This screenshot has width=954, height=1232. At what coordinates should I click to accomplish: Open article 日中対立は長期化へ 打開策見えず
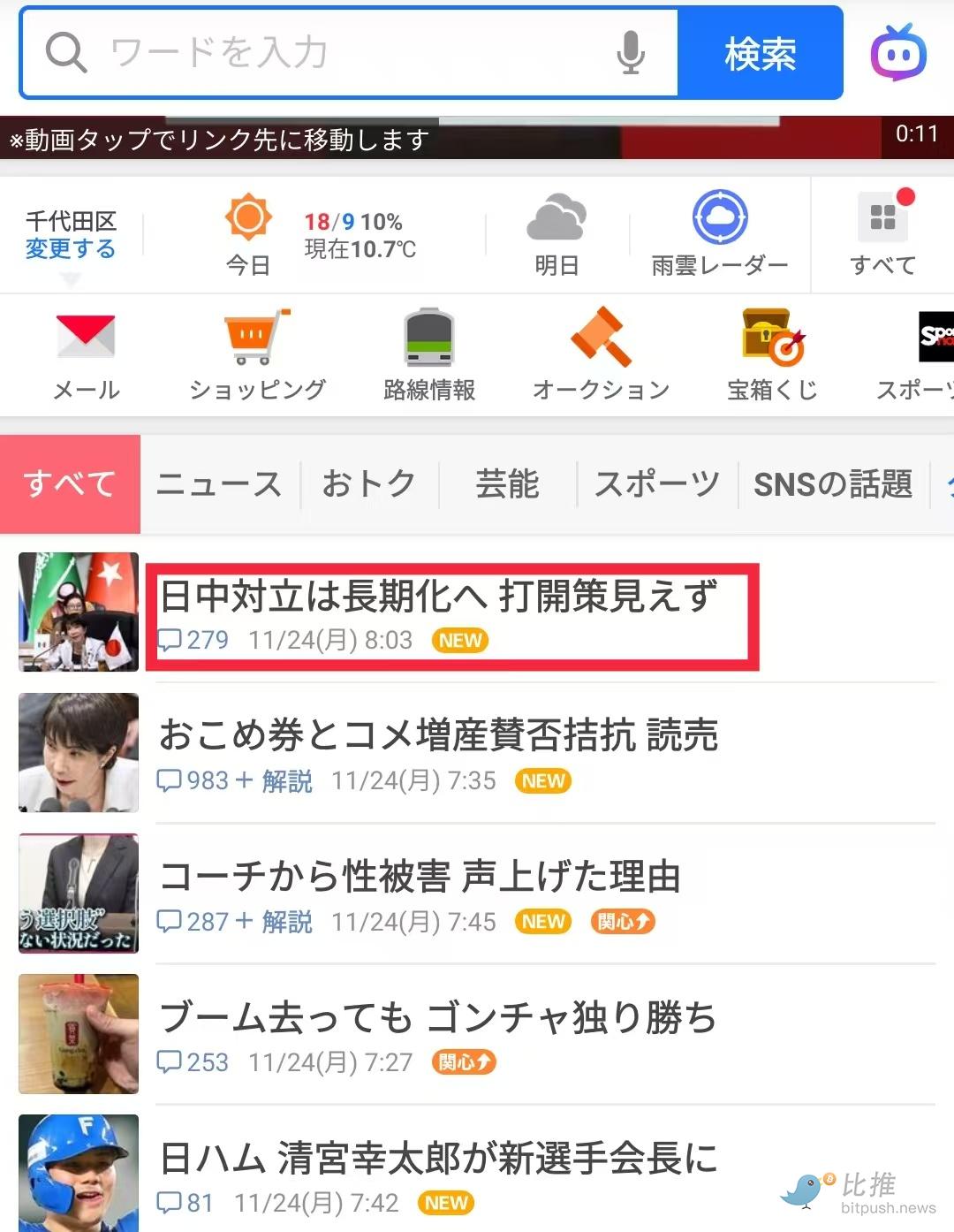click(438, 597)
